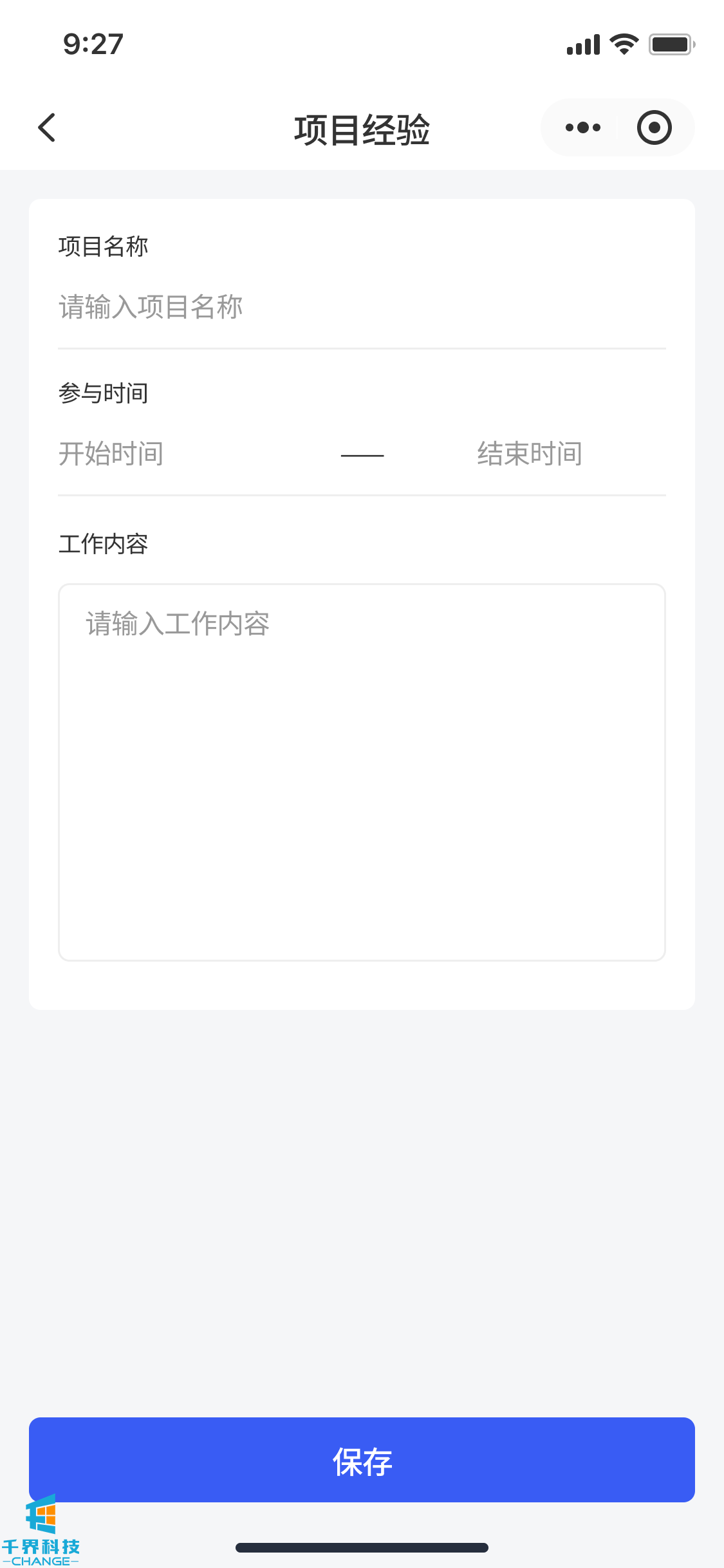Save the project with the 保存 button
Screen dimensions: 724x1568
point(362,1460)
